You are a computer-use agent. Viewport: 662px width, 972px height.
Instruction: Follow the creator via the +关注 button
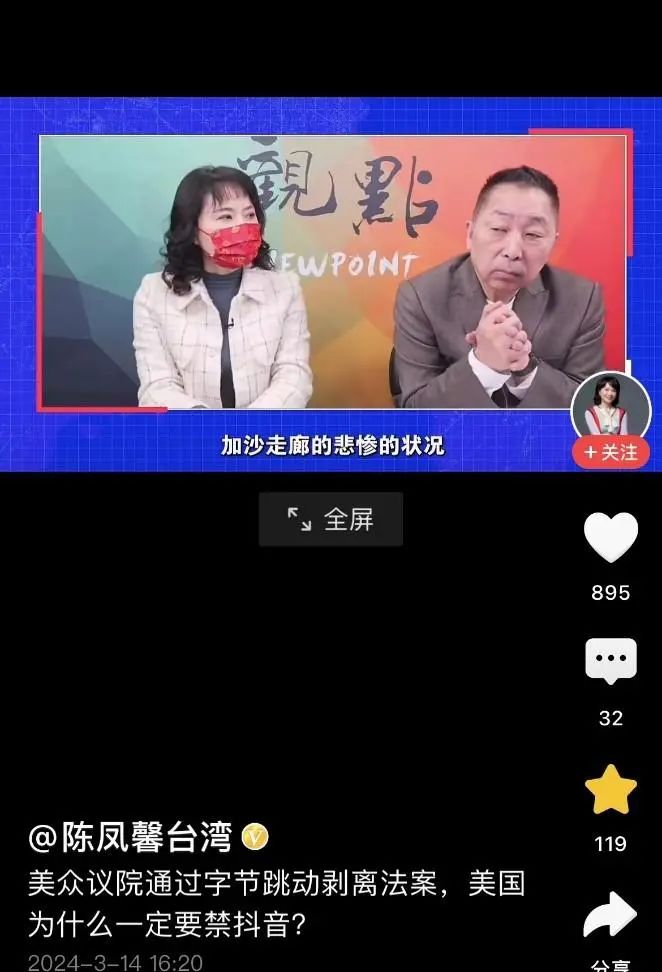coord(610,453)
